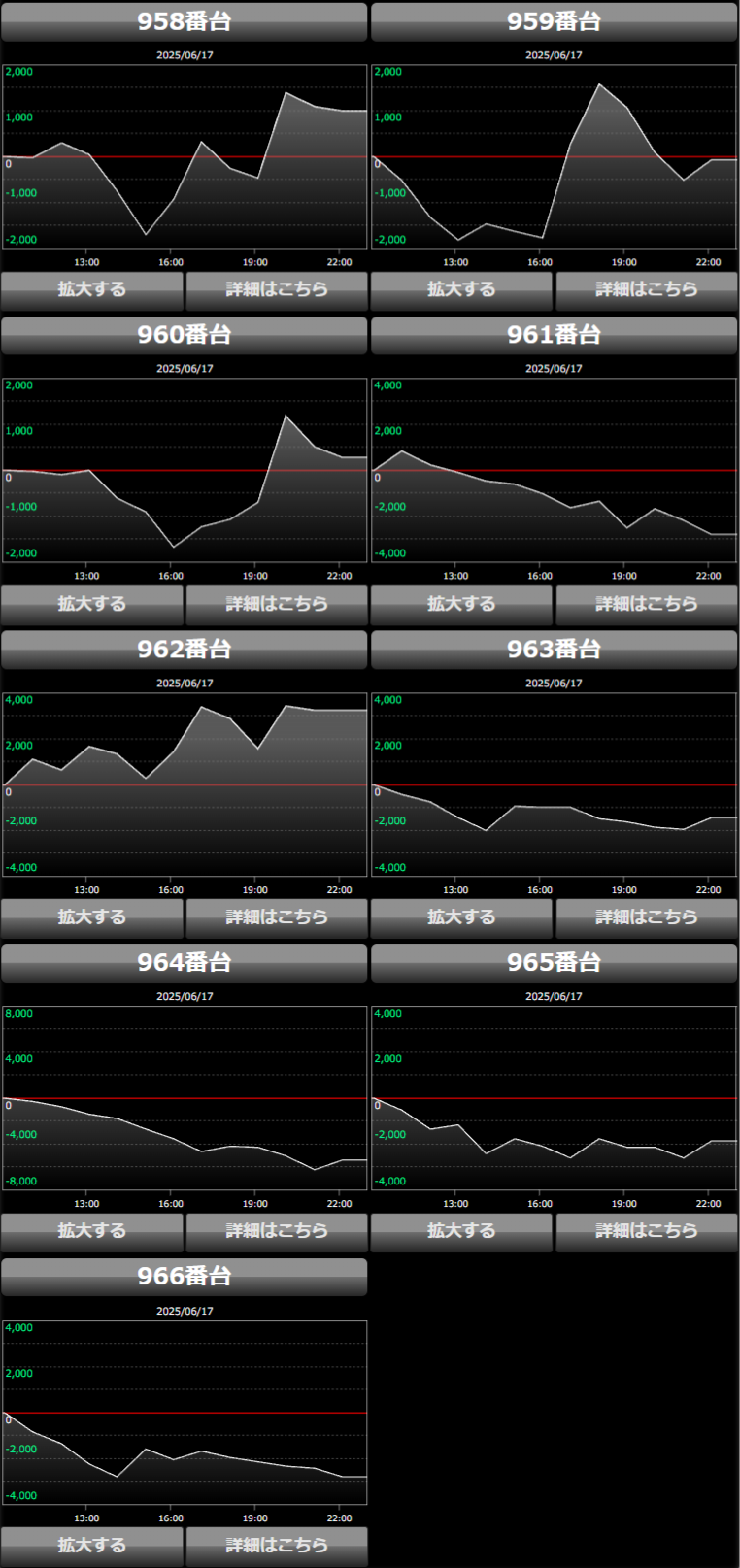Open 詳細はこちら for machine 960番台
Screen dimensions: 740x1568
point(277,603)
